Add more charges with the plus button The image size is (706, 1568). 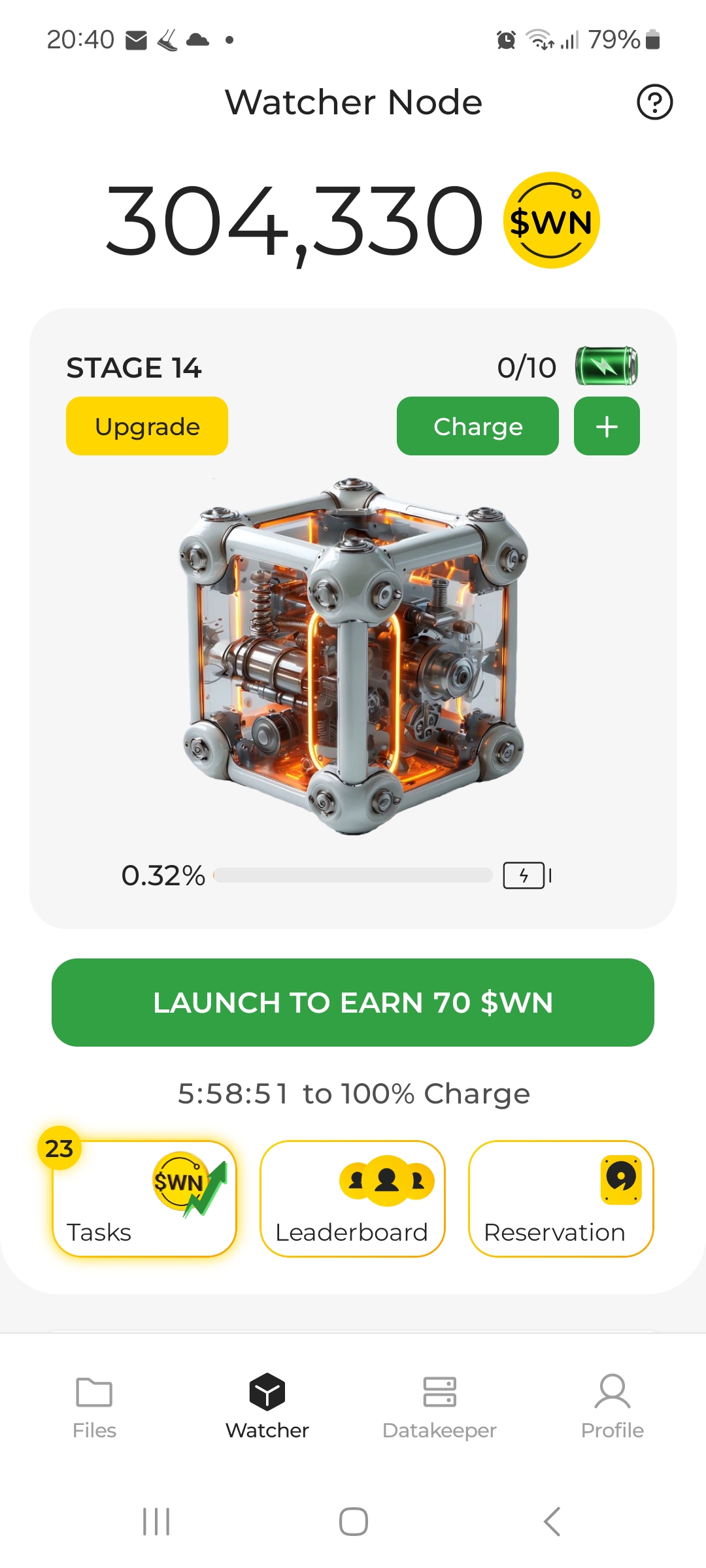point(607,426)
